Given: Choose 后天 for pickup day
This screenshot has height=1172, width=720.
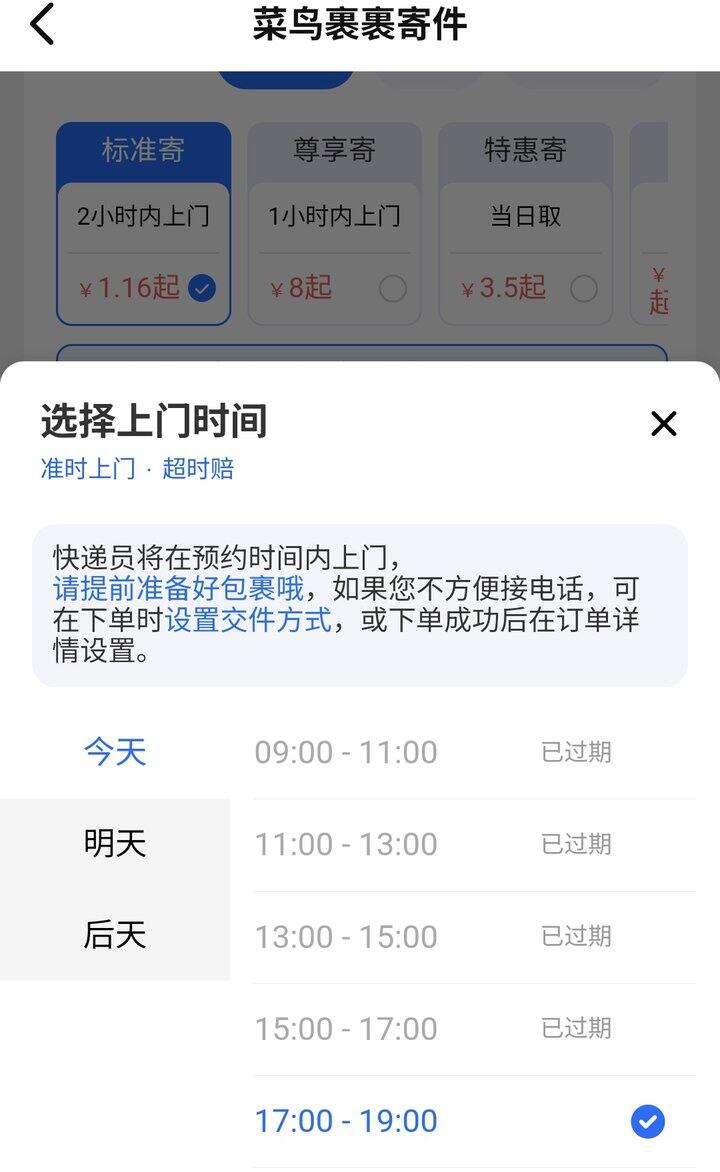Looking at the screenshot, I should (115, 936).
